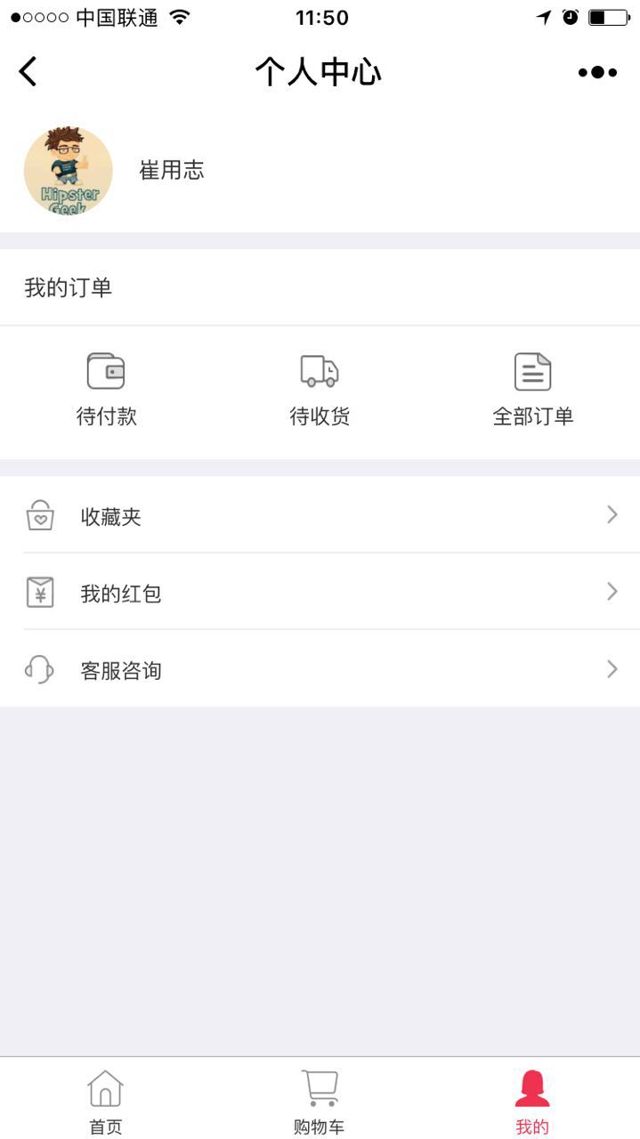Image resolution: width=640 pixels, height=1139 pixels.
Task: Tap the profile avatar picture
Action: coord(68,171)
